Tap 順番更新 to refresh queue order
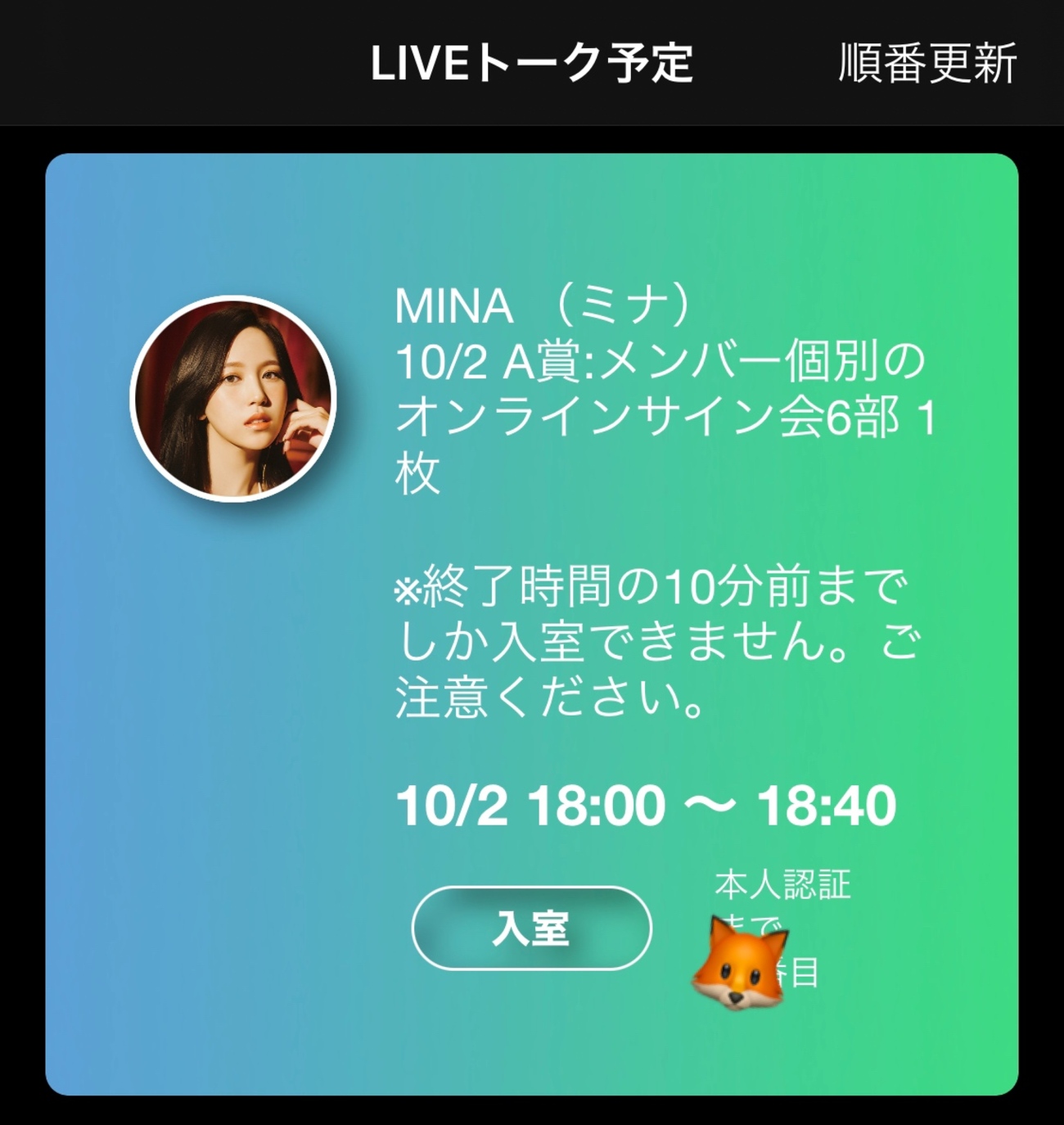 coord(927,63)
